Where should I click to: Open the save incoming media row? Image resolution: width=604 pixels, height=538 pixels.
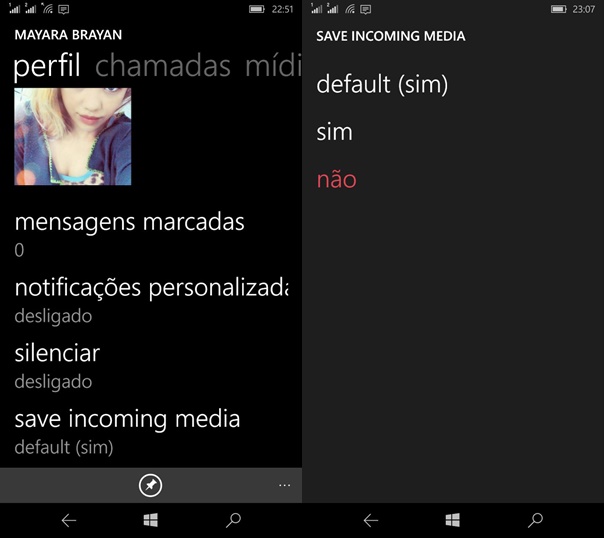127,429
